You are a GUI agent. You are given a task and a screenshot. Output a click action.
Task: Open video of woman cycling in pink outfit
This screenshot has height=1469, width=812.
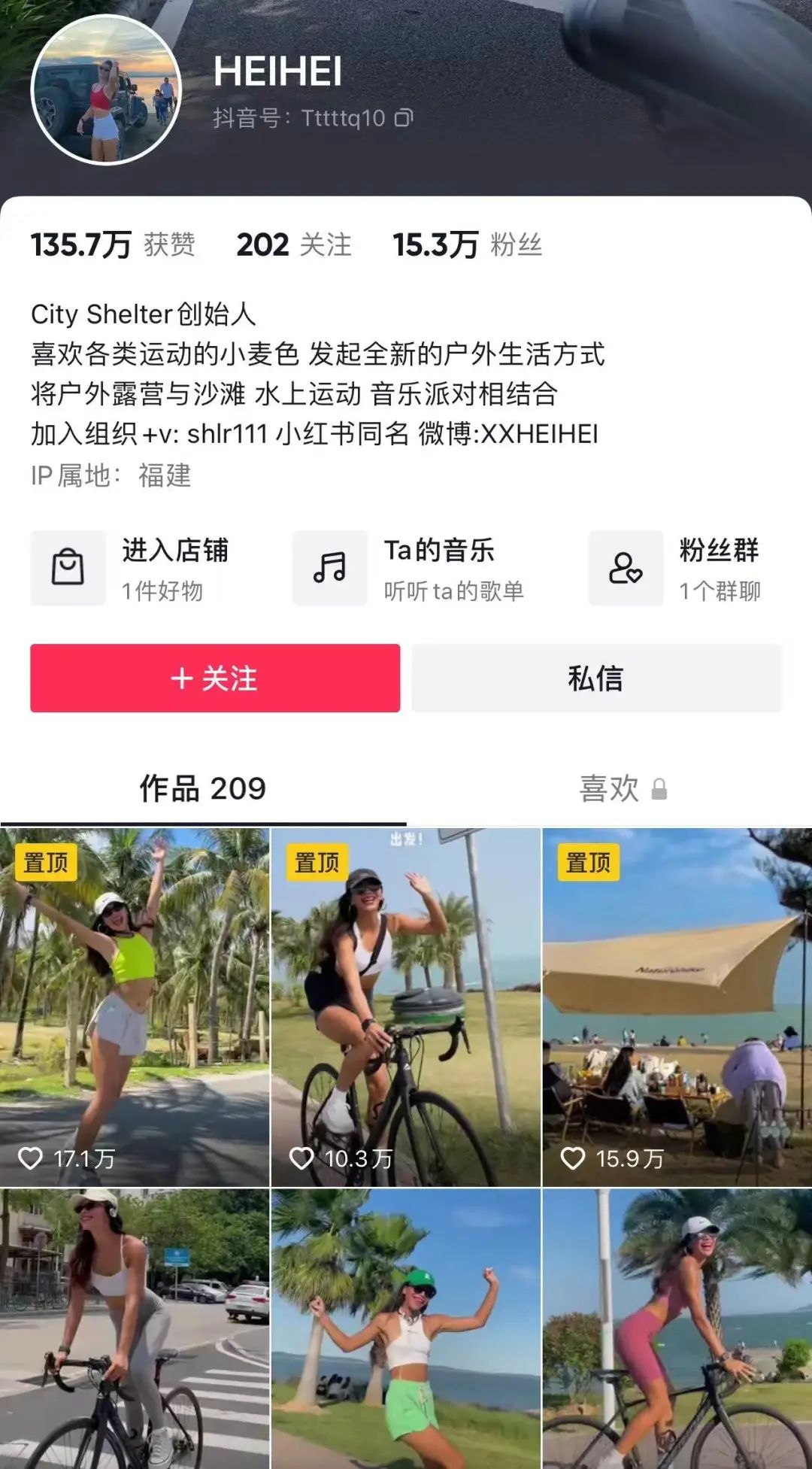[677, 1328]
